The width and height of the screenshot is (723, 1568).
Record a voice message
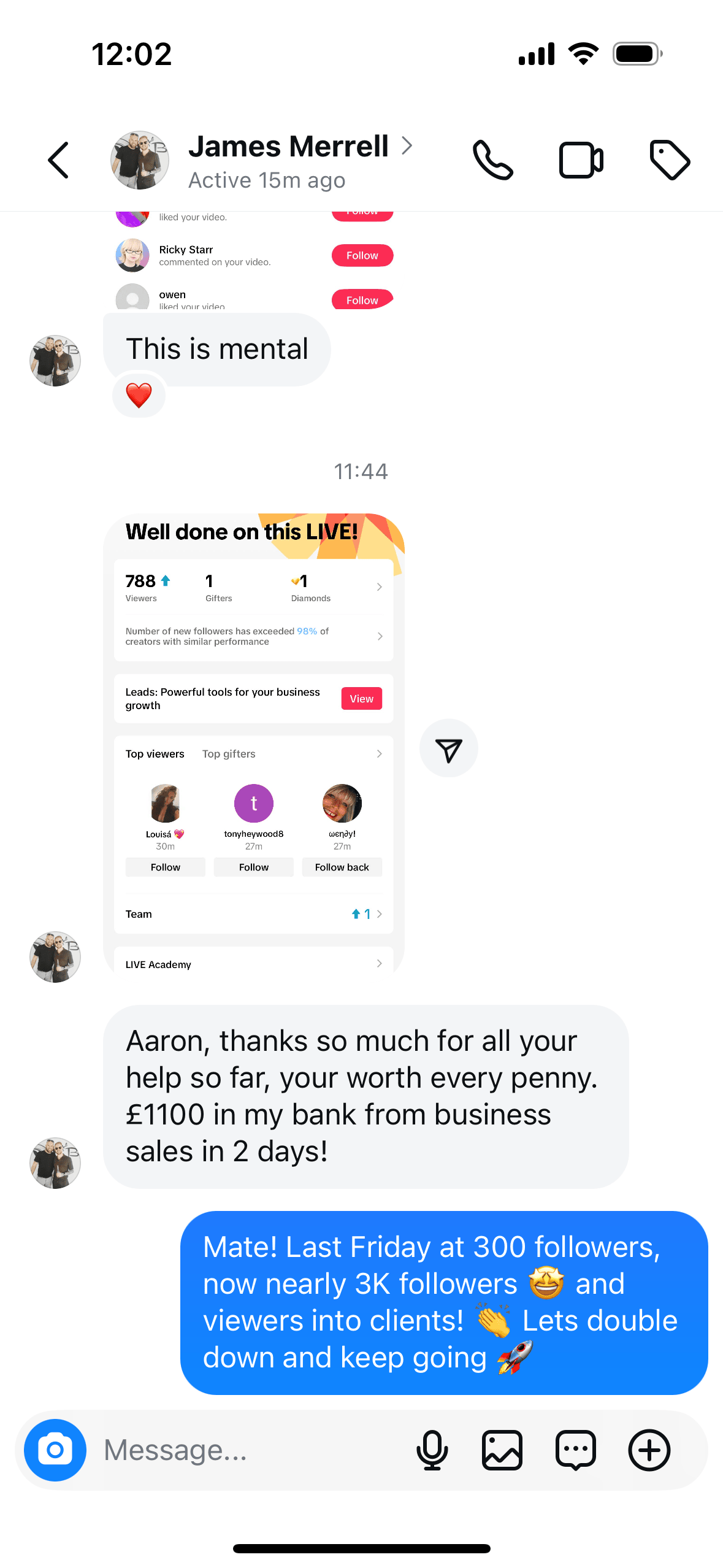[432, 1450]
